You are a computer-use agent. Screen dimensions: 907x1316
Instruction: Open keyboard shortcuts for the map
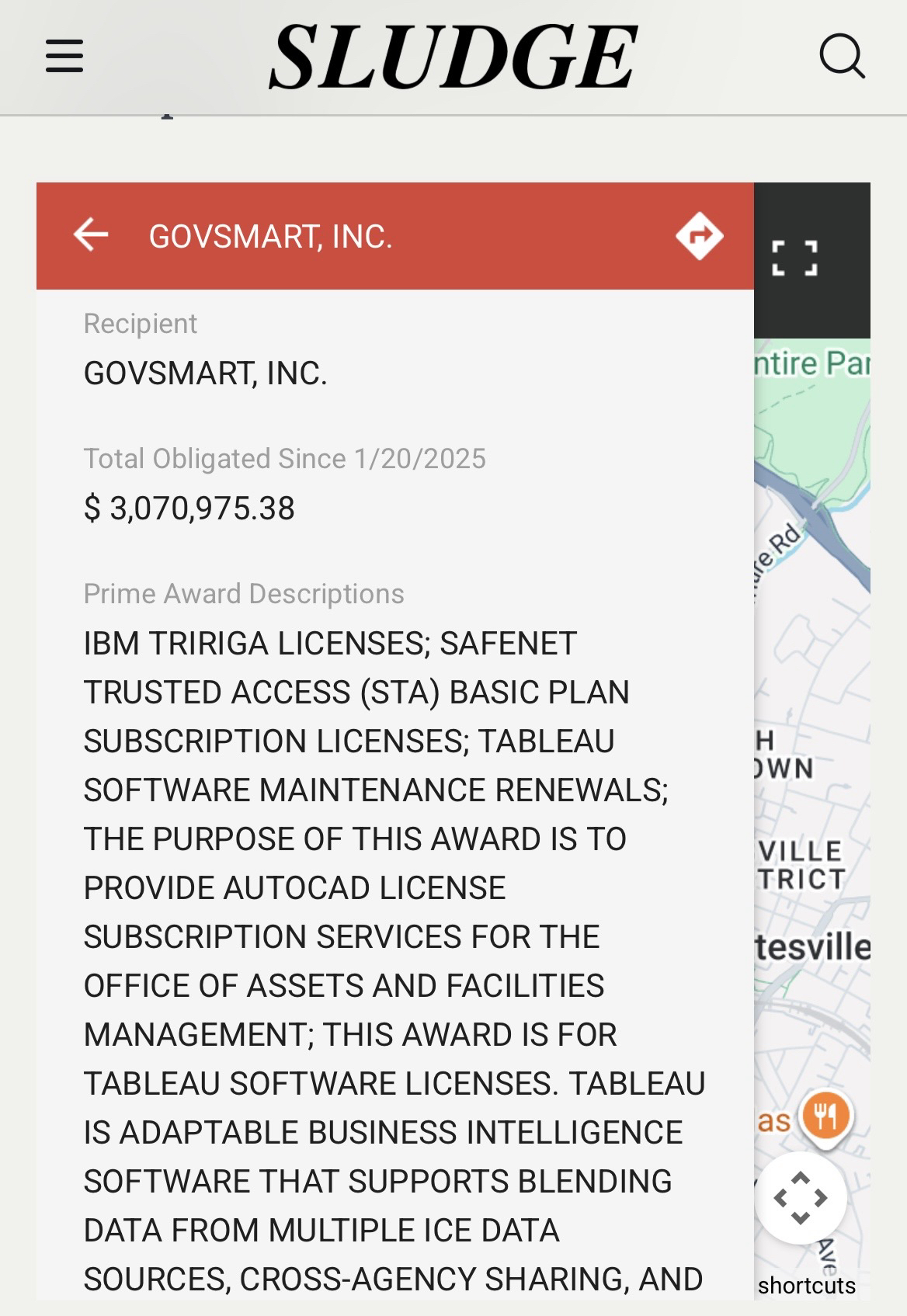coord(806,1286)
